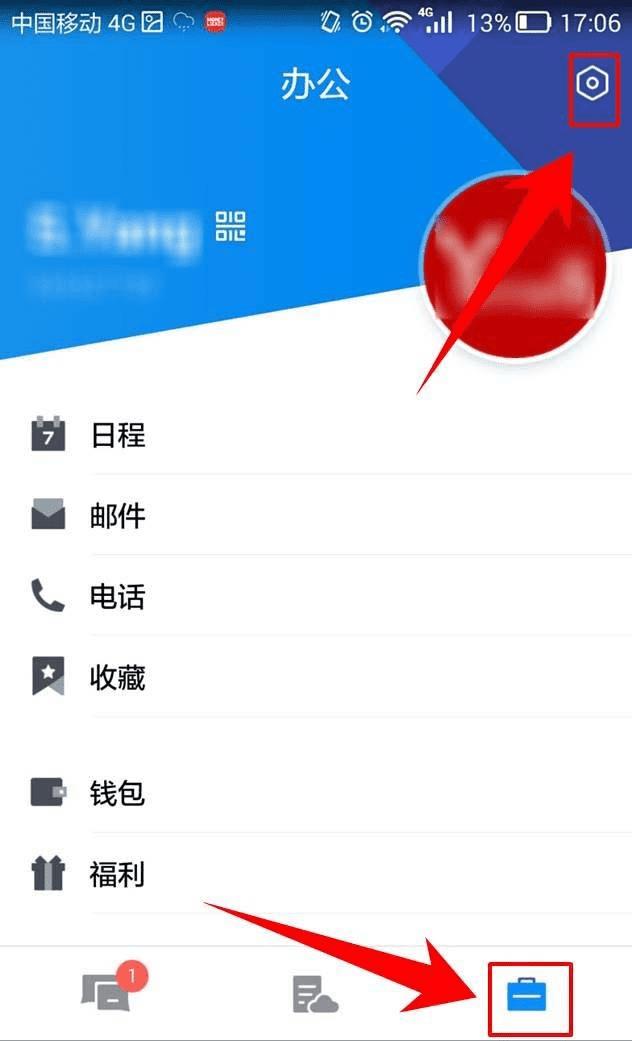Switch to the cloud documents tab
Viewport: 632px width, 1041px height.
point(315,994)
